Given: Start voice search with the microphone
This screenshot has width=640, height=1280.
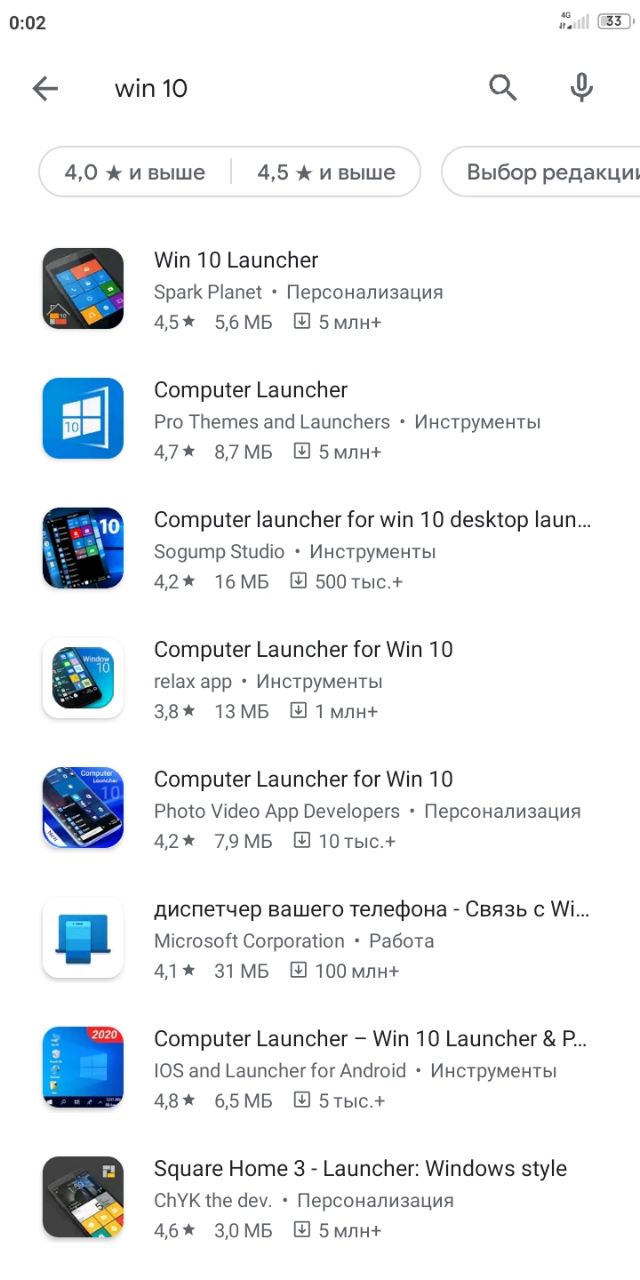Looking at the screenshot, I should pyautogui.click(x=581, y=88).
